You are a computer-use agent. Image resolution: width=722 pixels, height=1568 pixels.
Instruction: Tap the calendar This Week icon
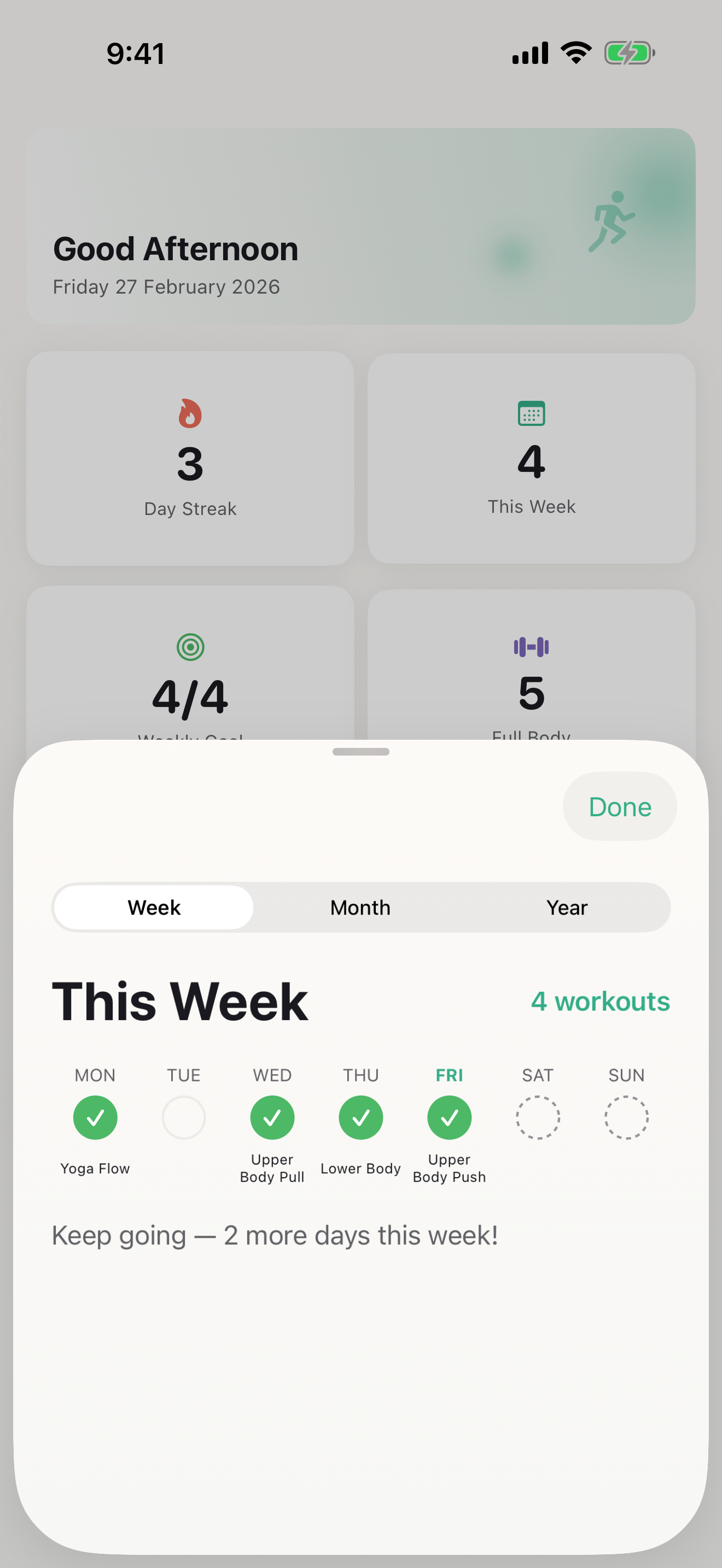[x=532, y=413]
